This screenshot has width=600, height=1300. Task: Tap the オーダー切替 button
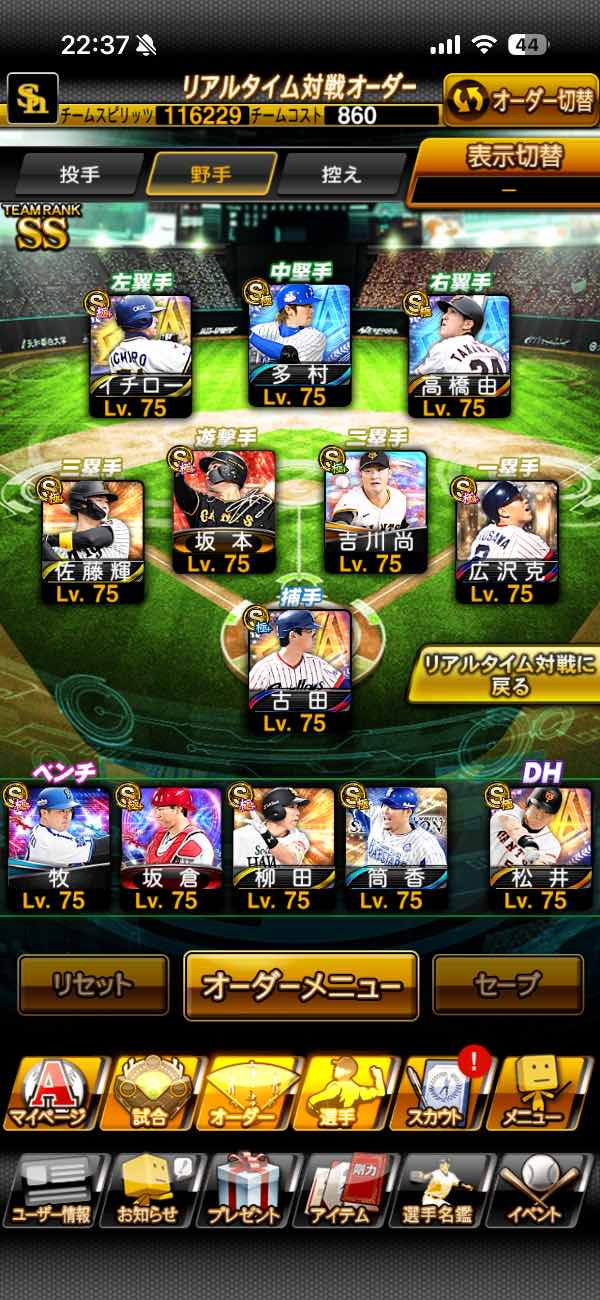520,100
